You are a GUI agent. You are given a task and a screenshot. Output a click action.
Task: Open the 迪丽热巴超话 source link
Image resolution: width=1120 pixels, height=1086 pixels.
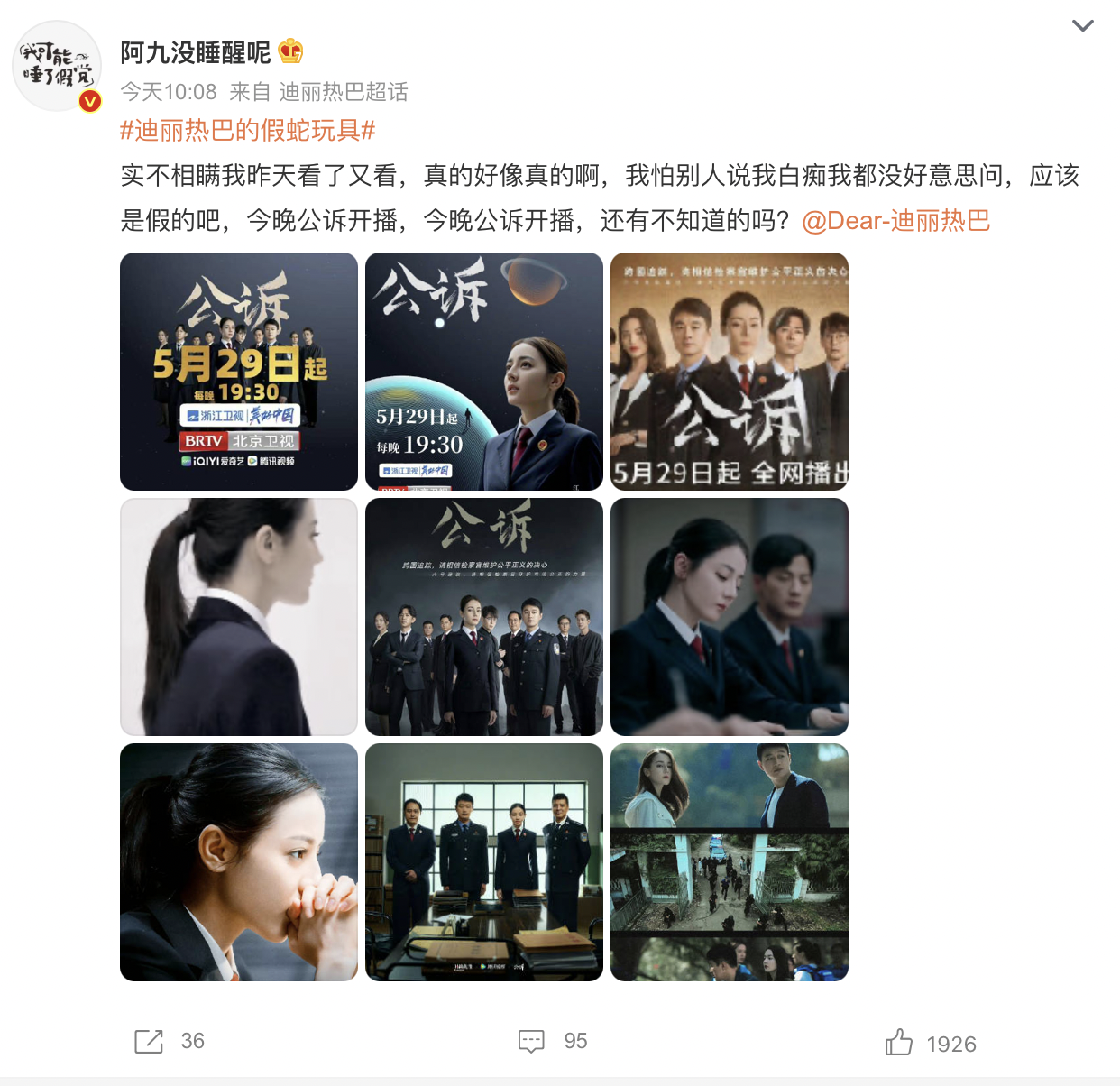[343, 92]
